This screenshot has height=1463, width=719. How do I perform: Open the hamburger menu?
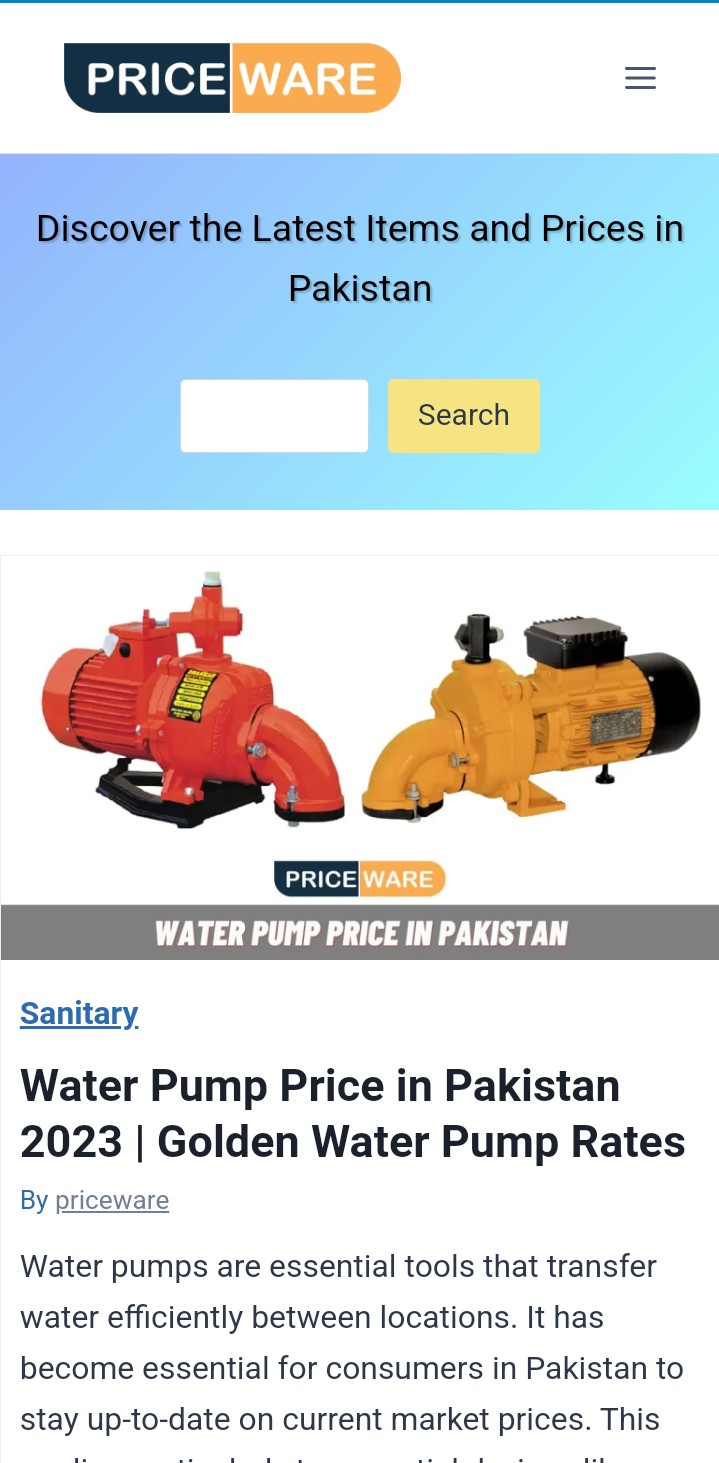point(640,78)
